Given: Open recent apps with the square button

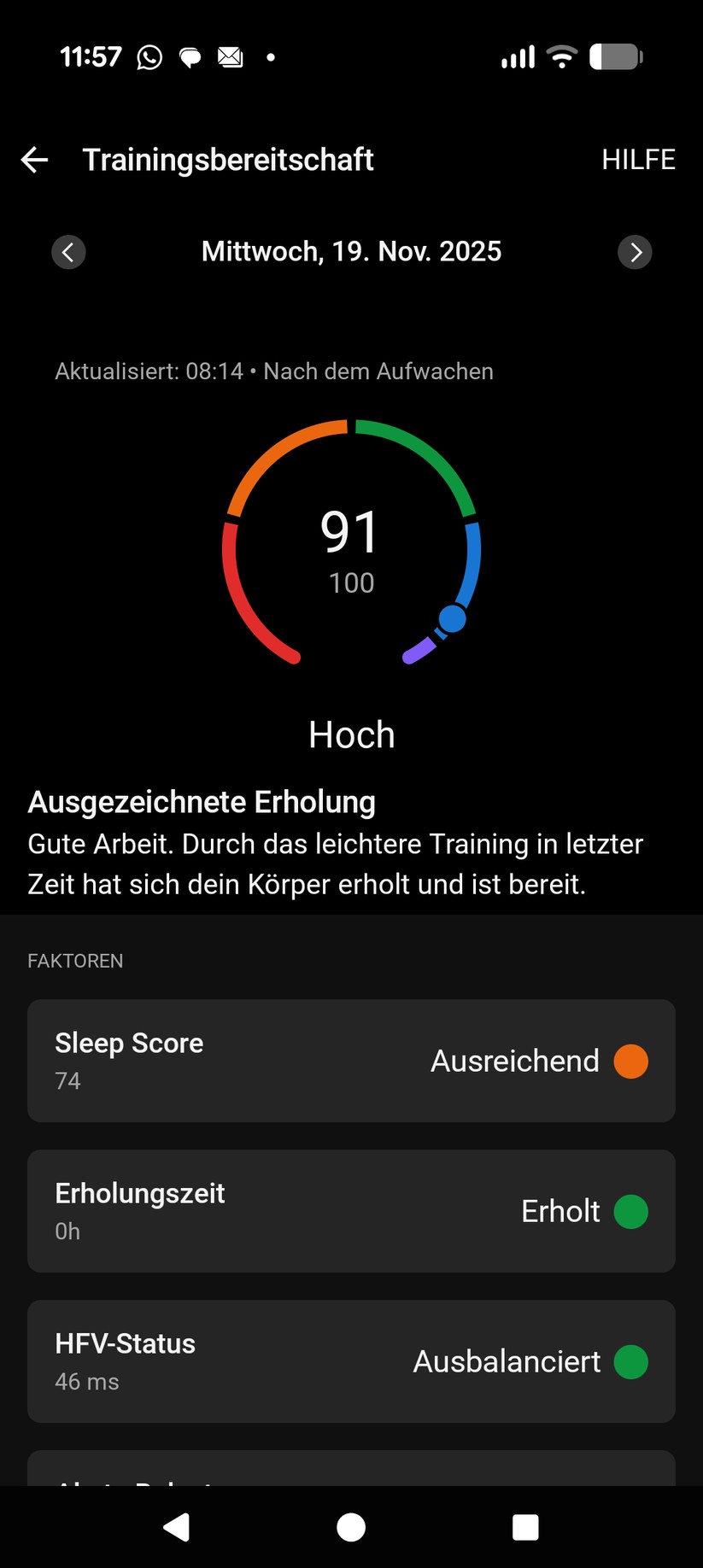Looking at the screenshot, I should [x=526, y=1527].
